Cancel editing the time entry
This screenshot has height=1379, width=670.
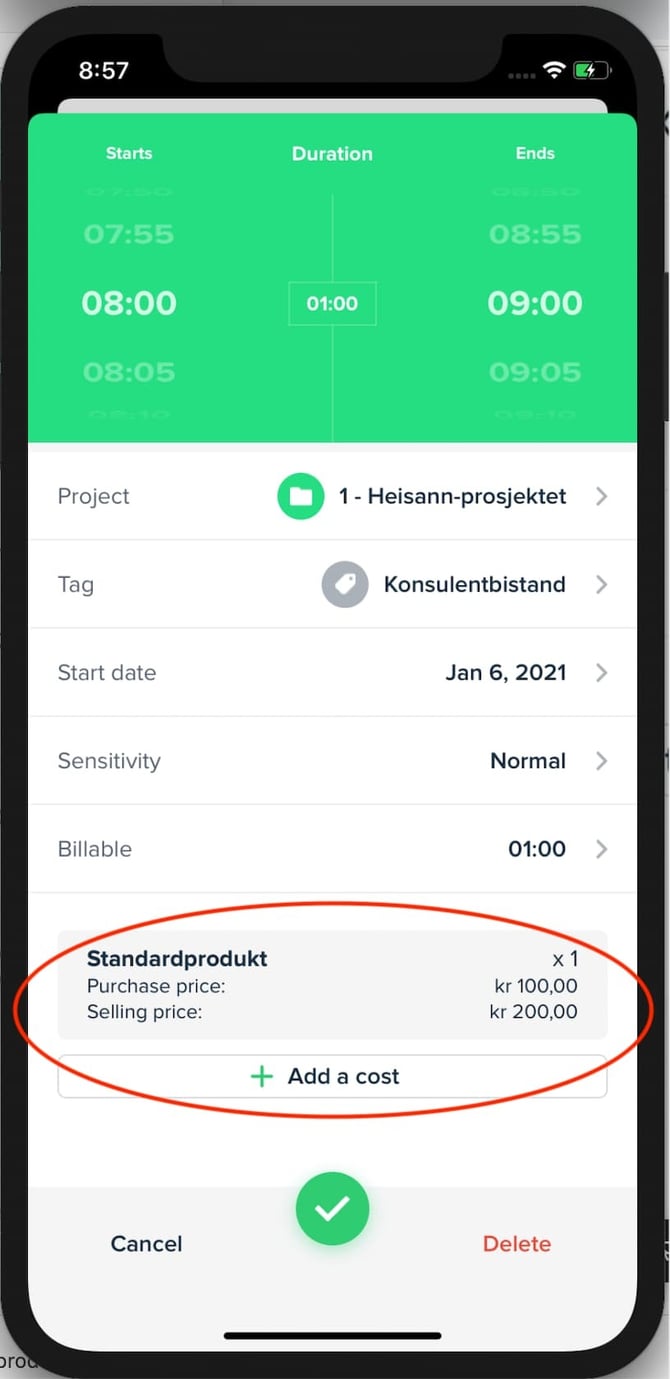146,1243
